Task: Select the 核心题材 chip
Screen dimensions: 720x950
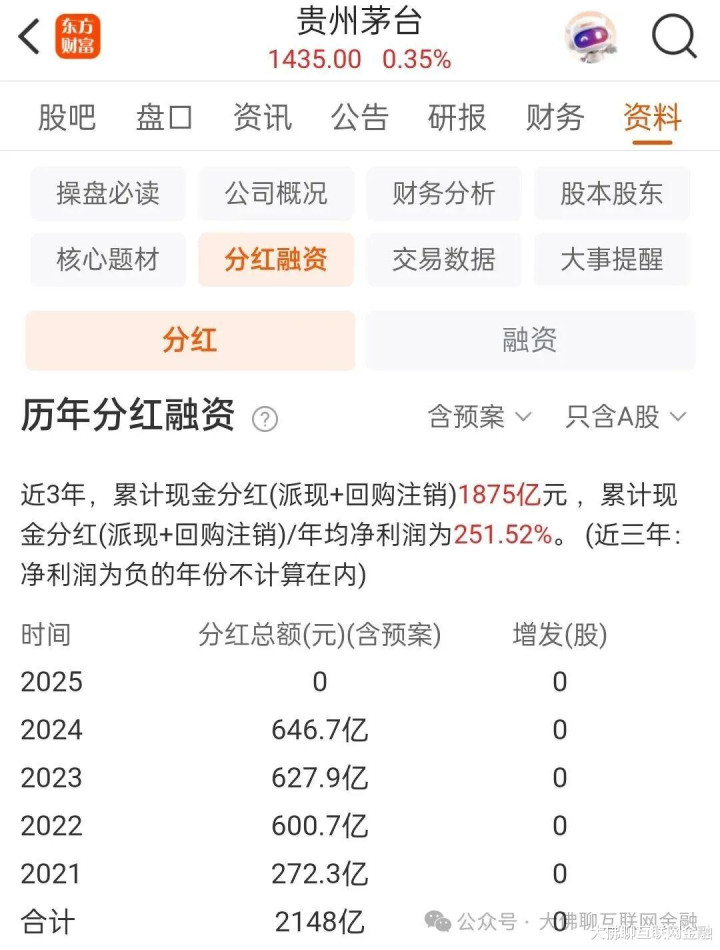Action: coord(108,260)
